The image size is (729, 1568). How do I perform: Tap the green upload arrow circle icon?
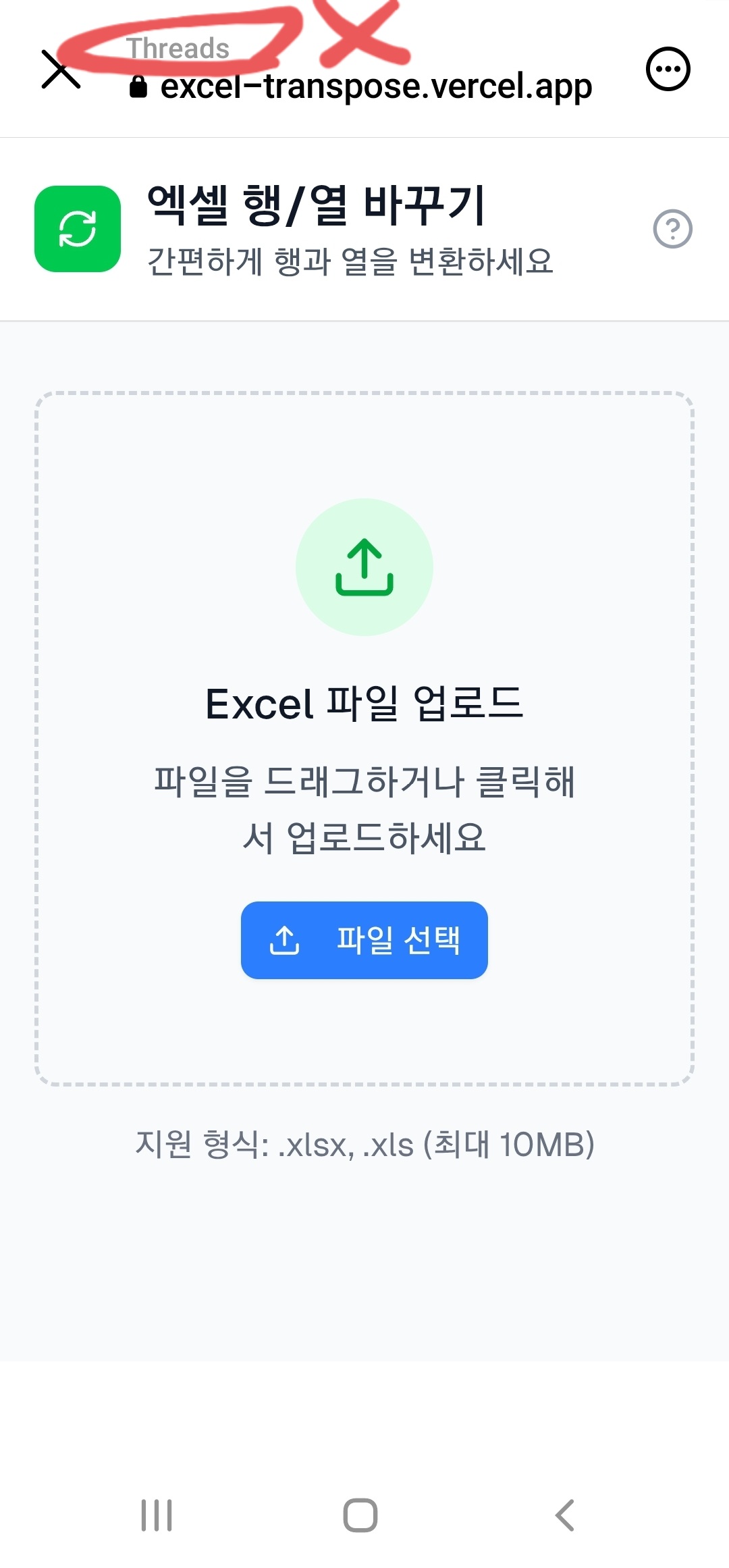click(364, 567)
